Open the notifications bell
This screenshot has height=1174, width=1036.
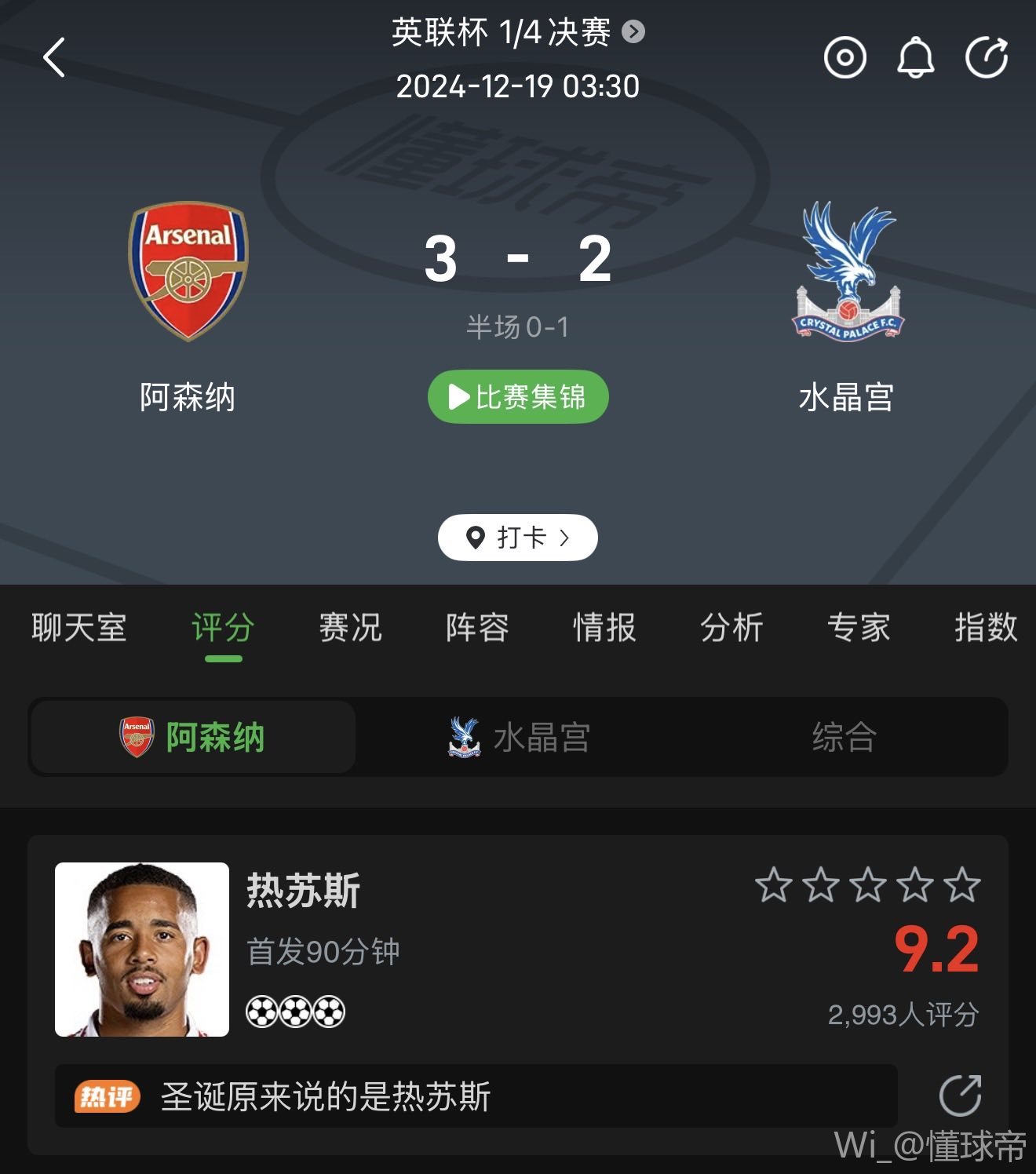click(915, 58)
